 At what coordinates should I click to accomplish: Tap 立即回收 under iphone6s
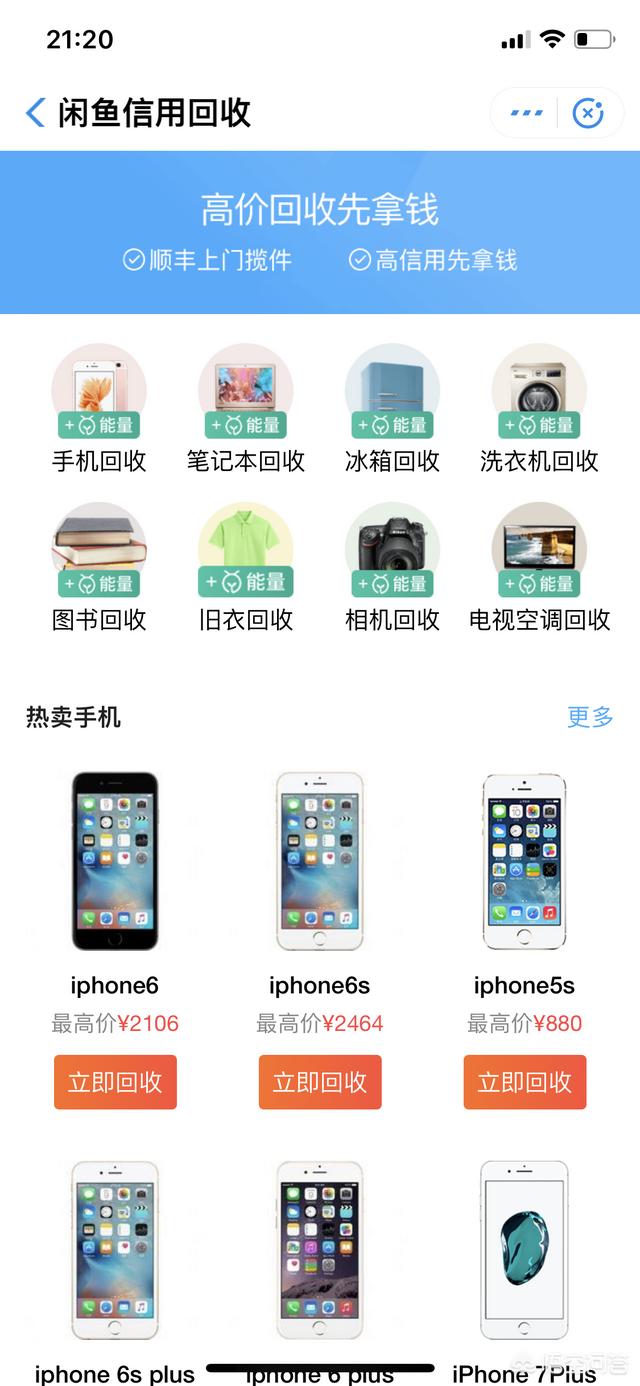click(x=320, y=1082)
